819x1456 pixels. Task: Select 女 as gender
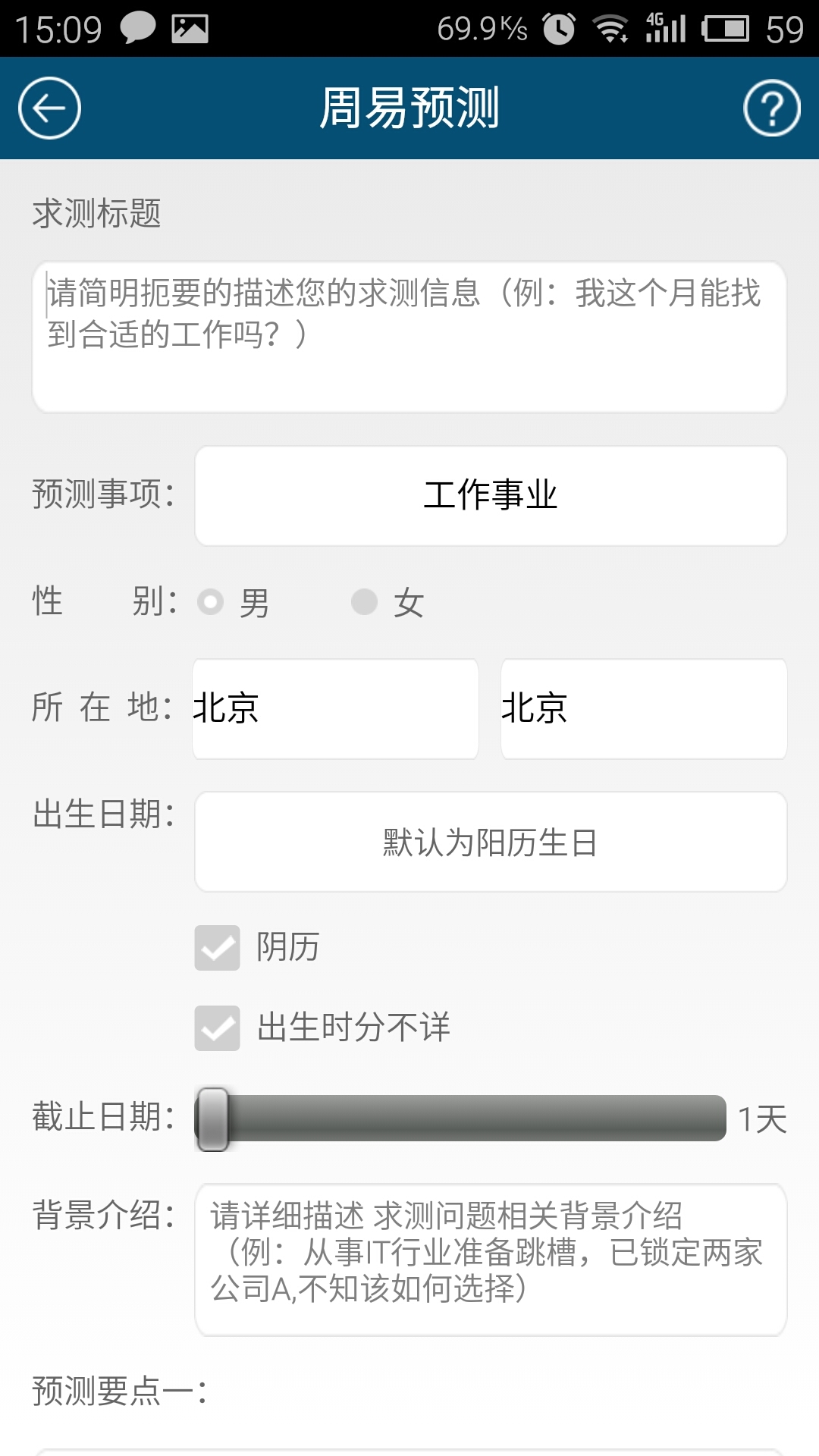365,603
